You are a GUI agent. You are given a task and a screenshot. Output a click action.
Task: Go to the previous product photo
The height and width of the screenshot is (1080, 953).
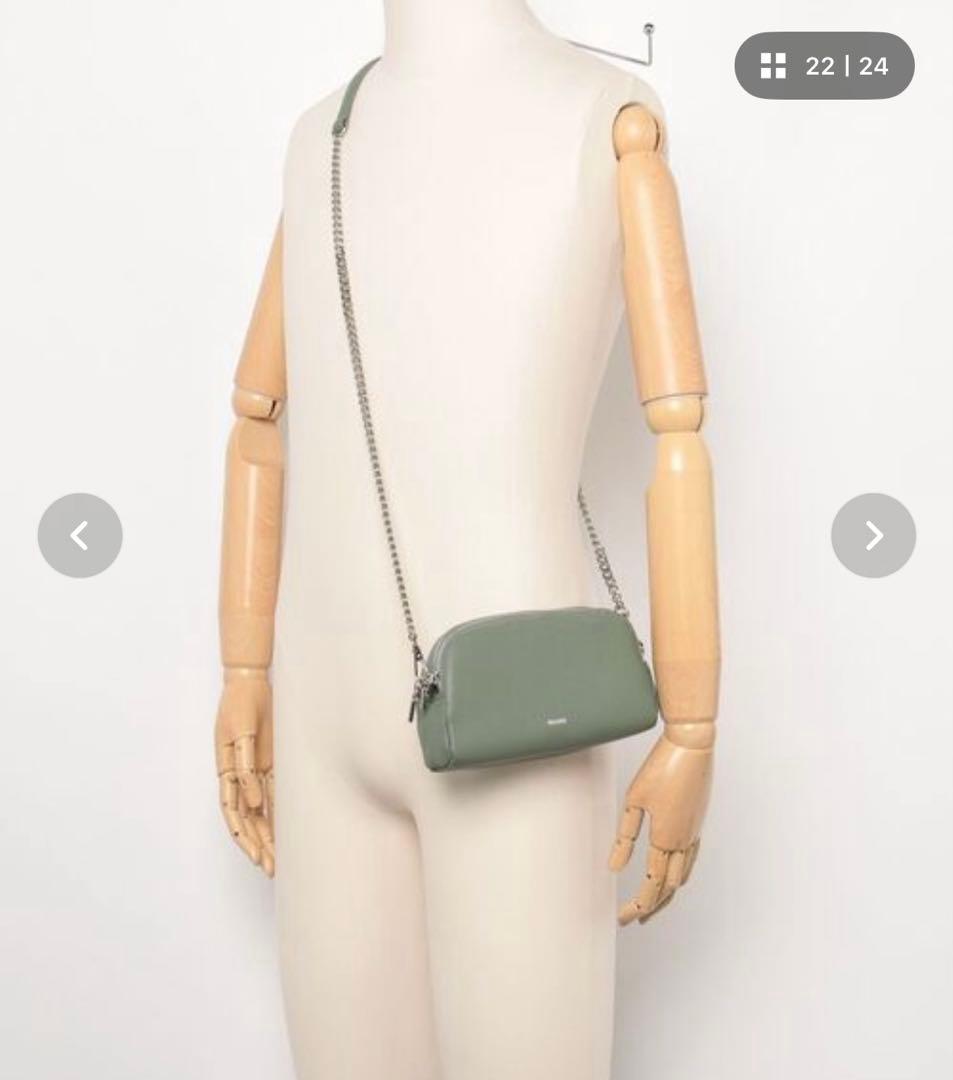[x=80, y=535]
